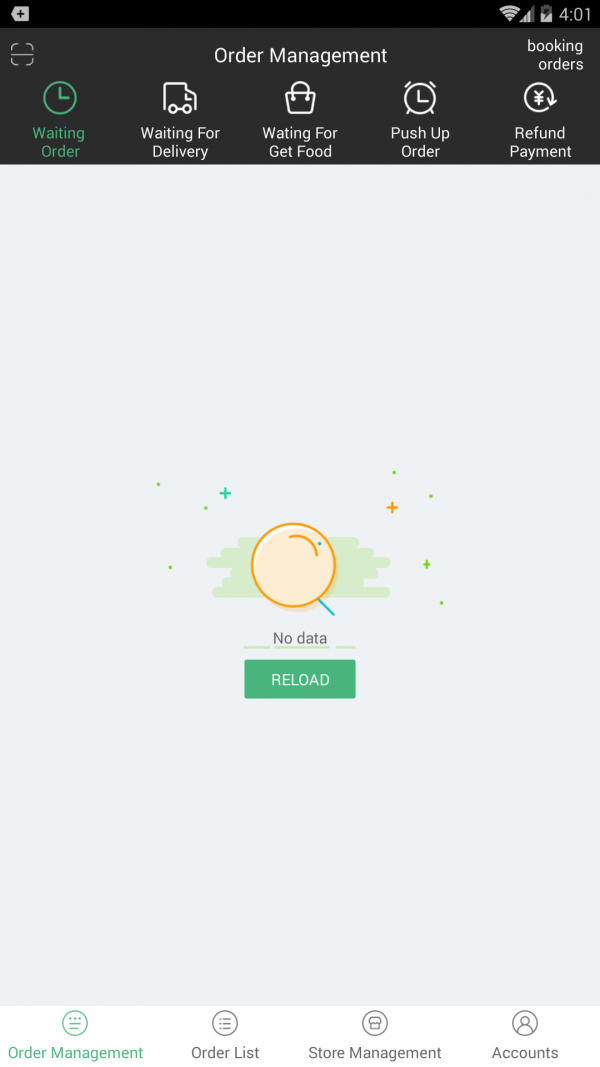
Task: Switch to Wating For Get Food tab
Action: pos(300,121)
